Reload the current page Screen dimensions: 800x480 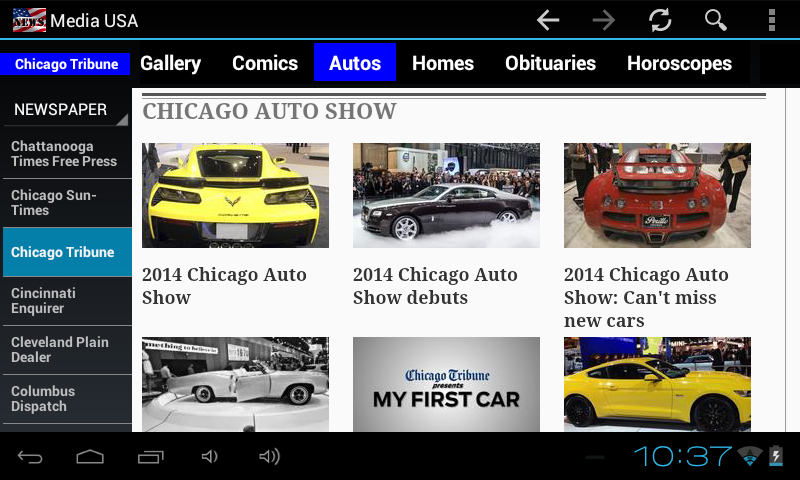click(659, 20)
